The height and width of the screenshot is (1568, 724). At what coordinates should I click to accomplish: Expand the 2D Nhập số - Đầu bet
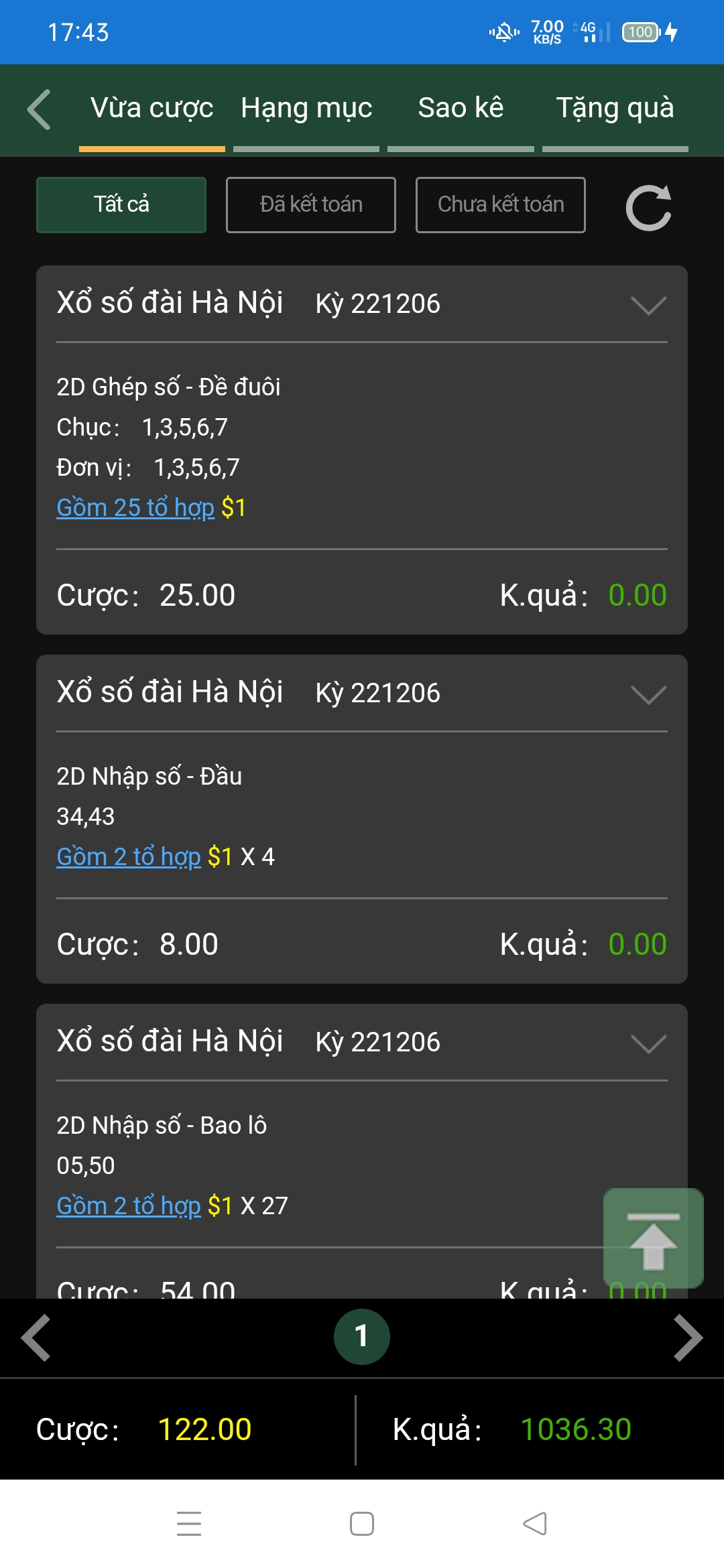648,695
